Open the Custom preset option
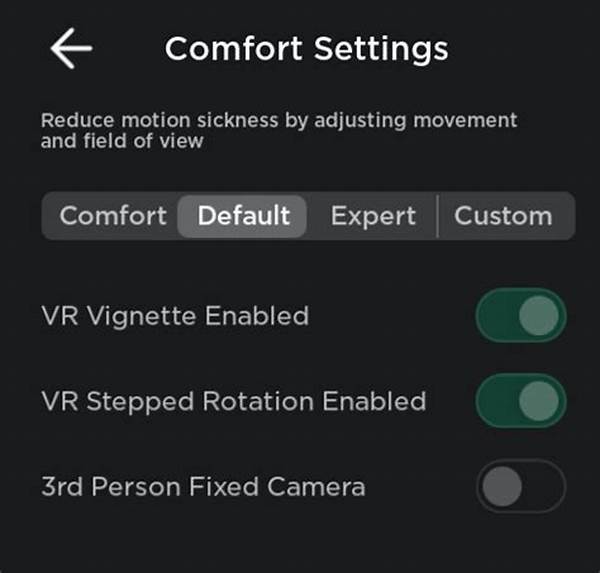600x573 pixels. point(503,216)
